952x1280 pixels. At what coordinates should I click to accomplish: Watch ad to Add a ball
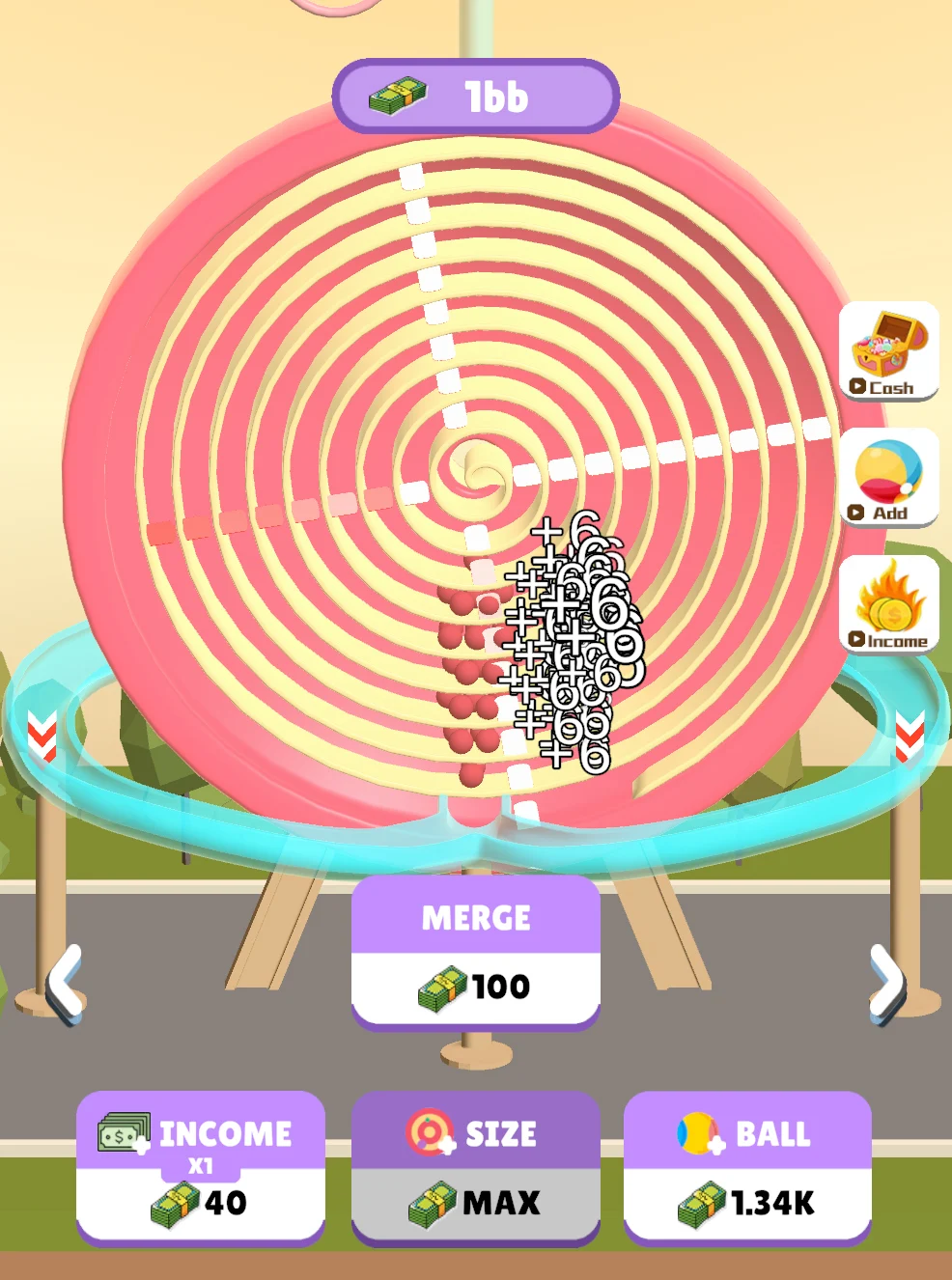click(x=888, y=478)
